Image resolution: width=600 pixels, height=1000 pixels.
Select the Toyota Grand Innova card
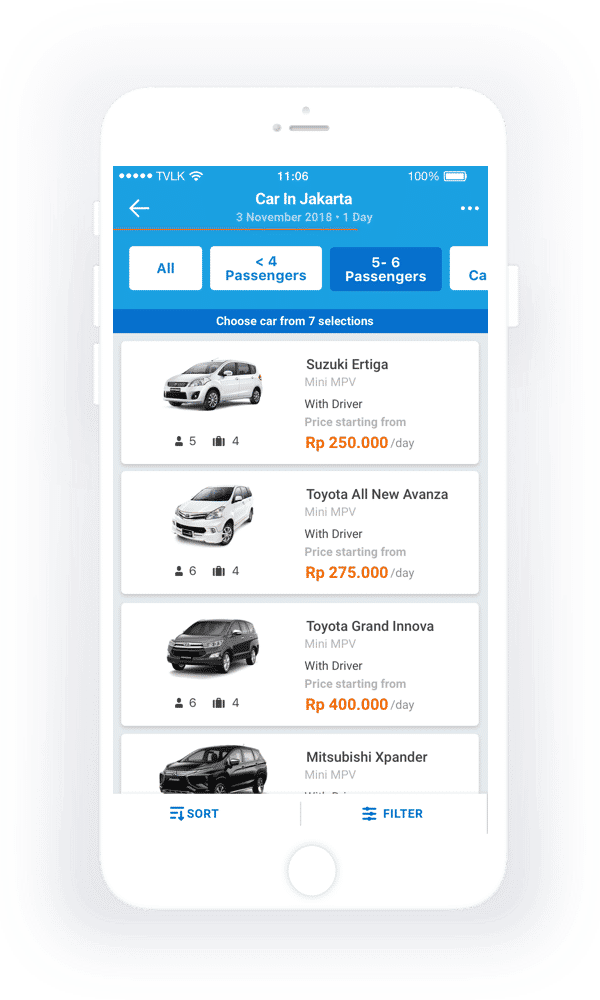tap(300, 665)
